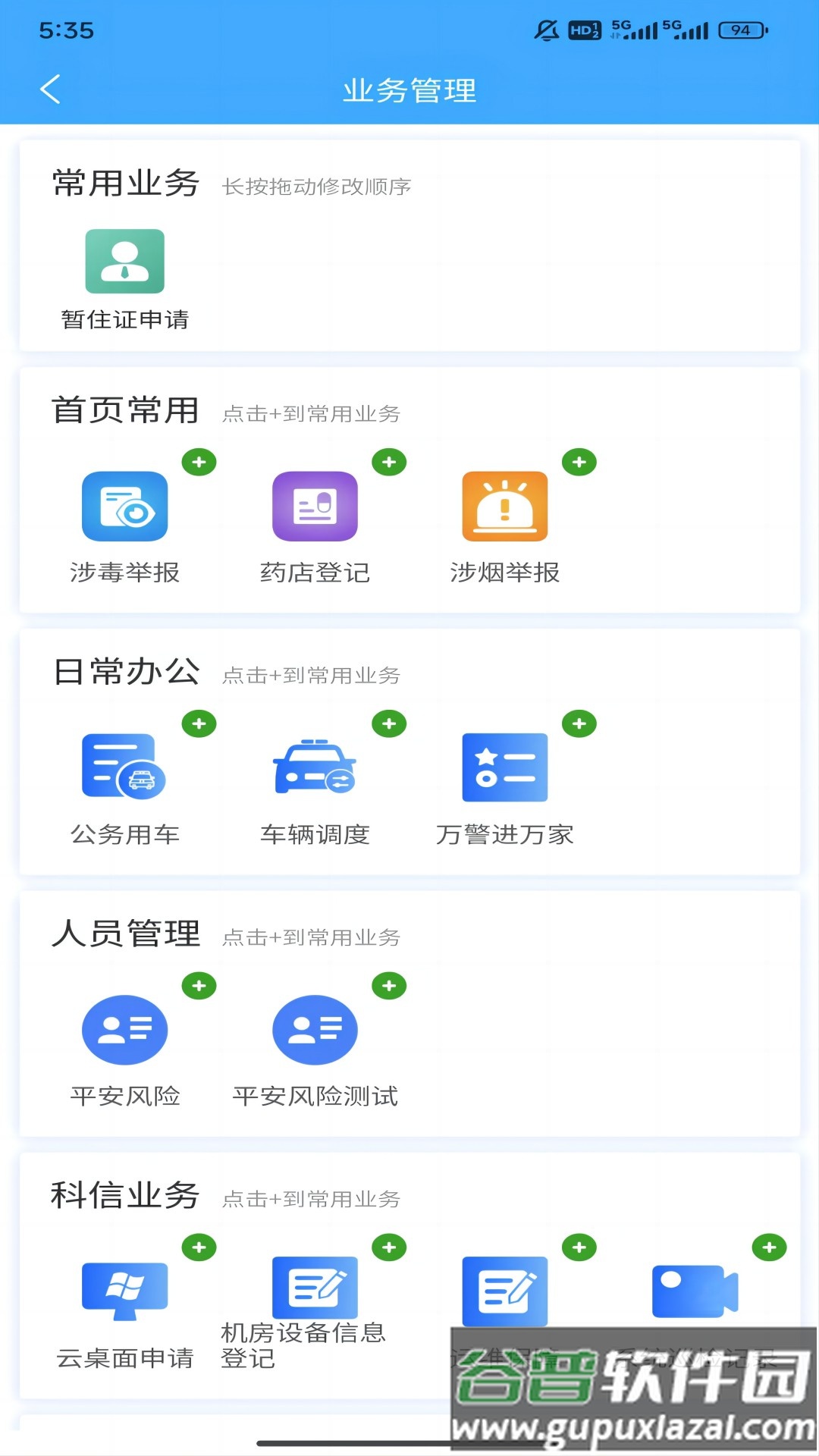Add 平安风险测试 to common services
The image size is (819, 1456).
(389, 986)
